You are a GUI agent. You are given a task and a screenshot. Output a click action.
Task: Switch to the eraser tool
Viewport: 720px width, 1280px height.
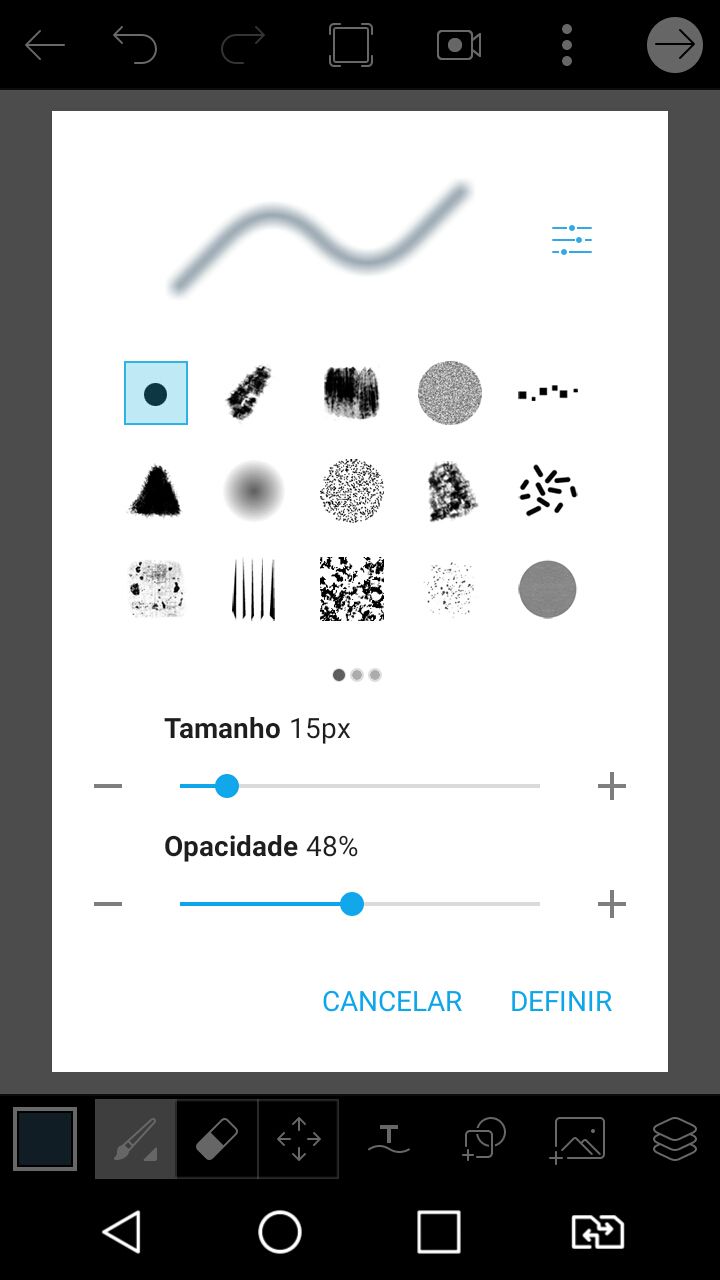(x=217, y=1139)
